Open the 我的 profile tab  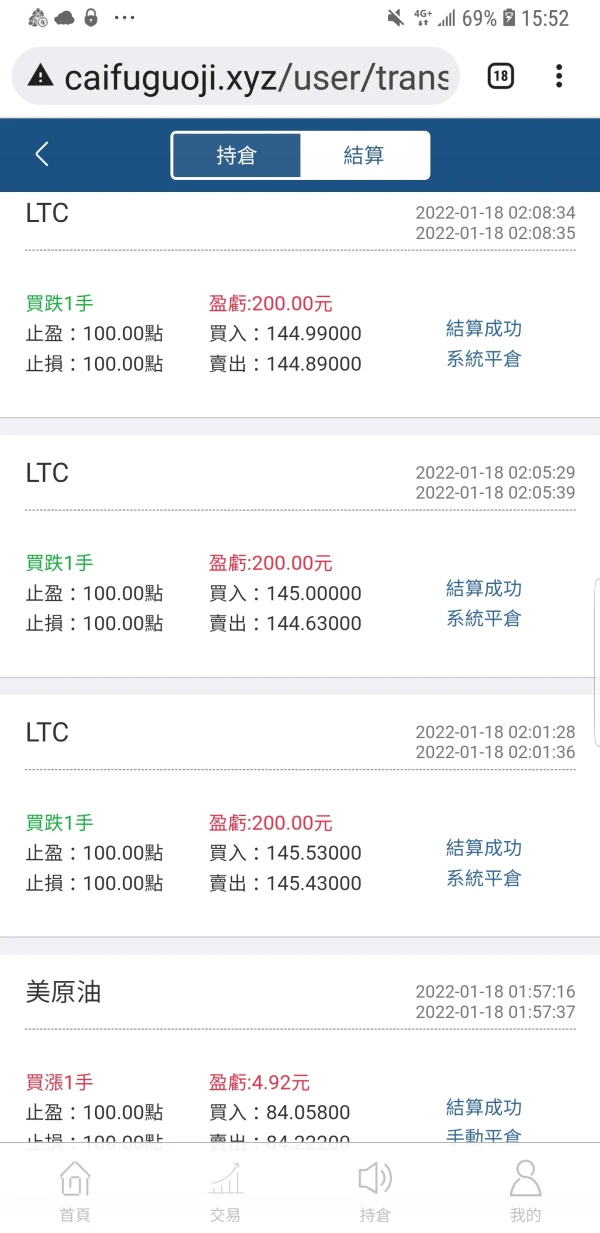pos(525,1190)
